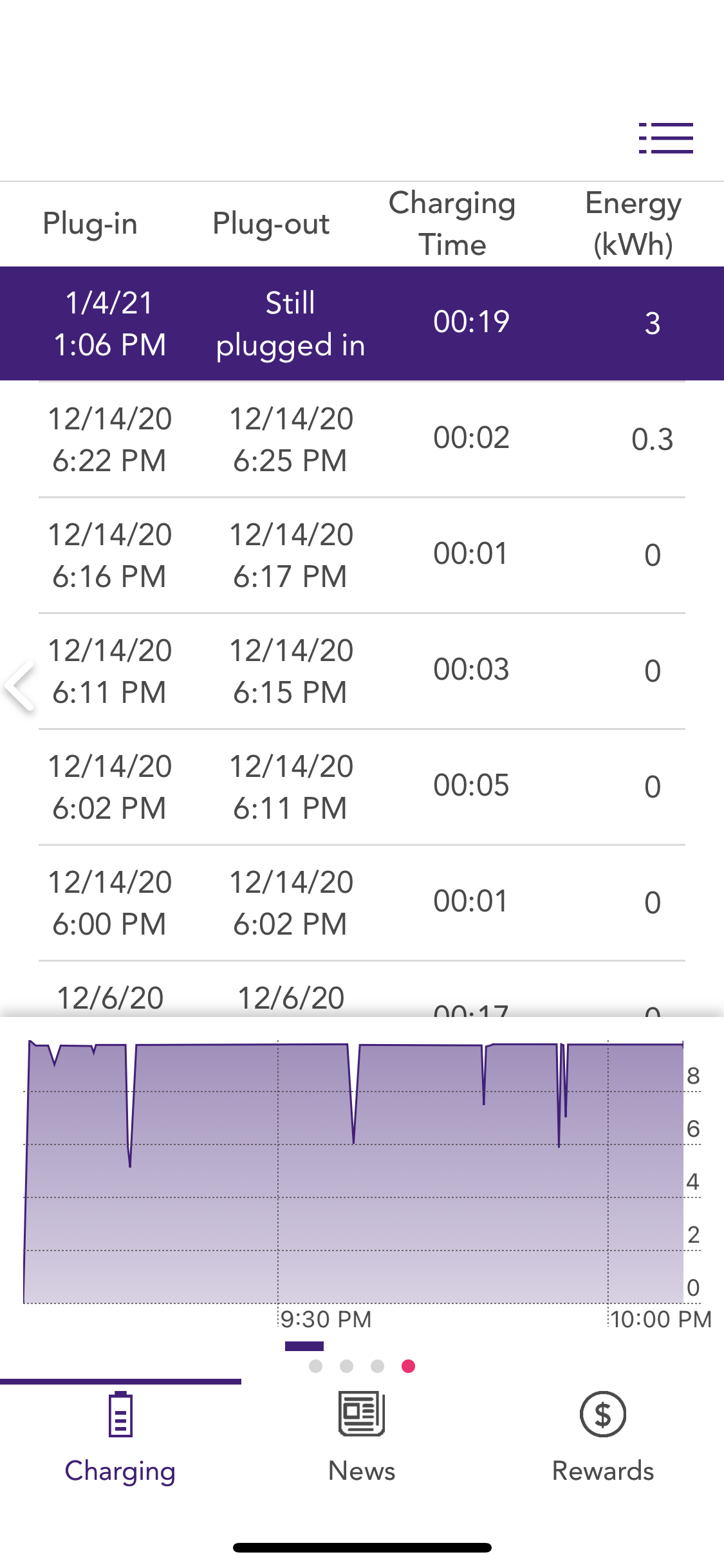Open the session plugged in at 6:22 PM
Viewport: 724px width, 1568px height.
362,440
